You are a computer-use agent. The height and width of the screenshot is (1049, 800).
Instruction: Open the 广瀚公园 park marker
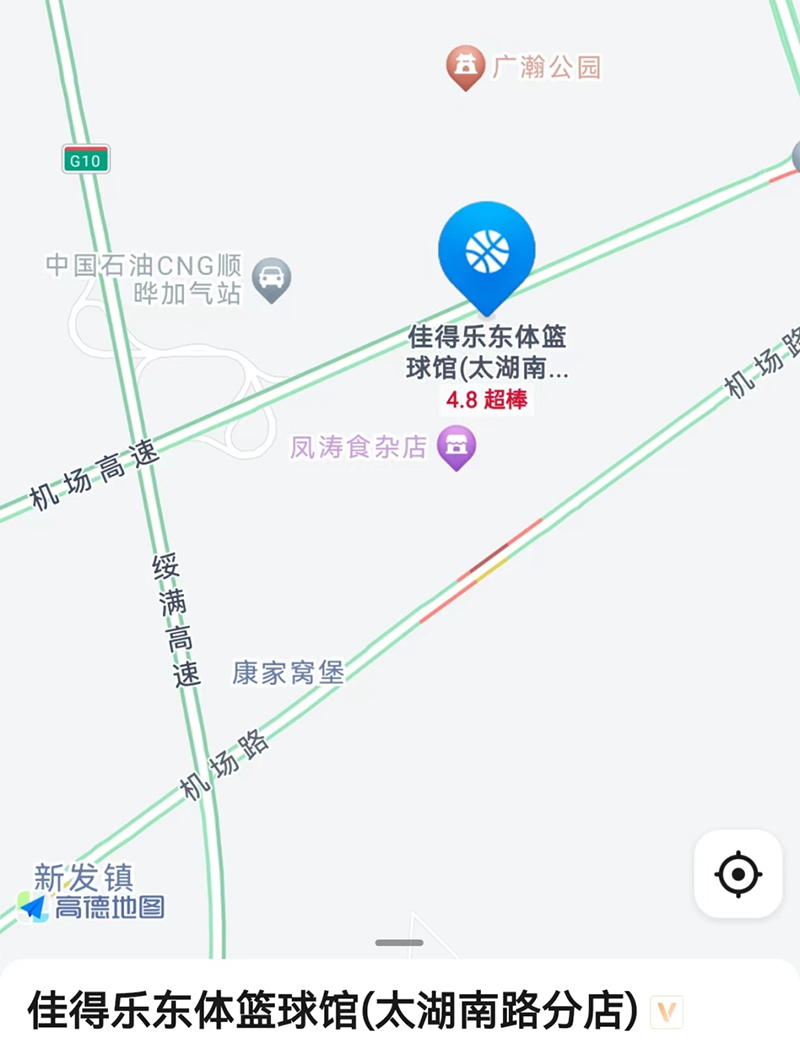(465, 66)
